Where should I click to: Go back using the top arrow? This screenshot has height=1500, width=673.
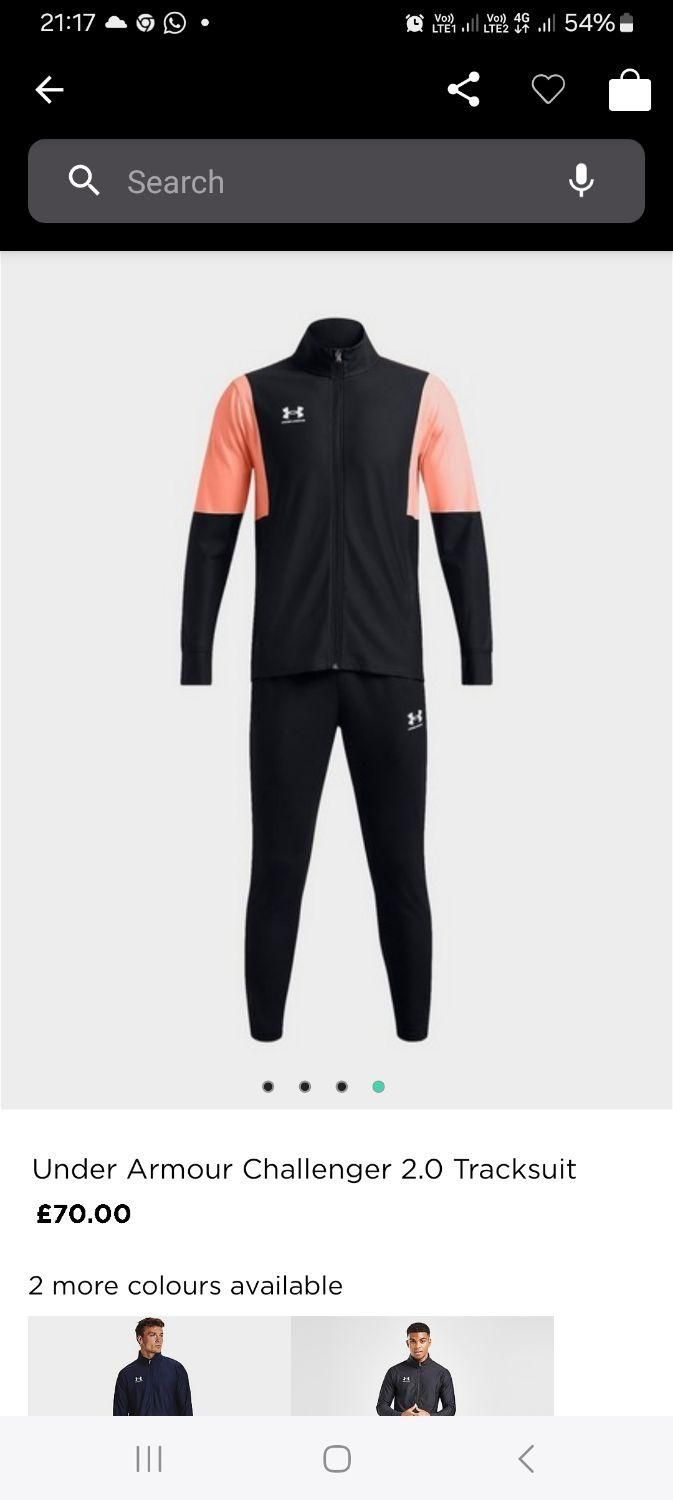49,90
